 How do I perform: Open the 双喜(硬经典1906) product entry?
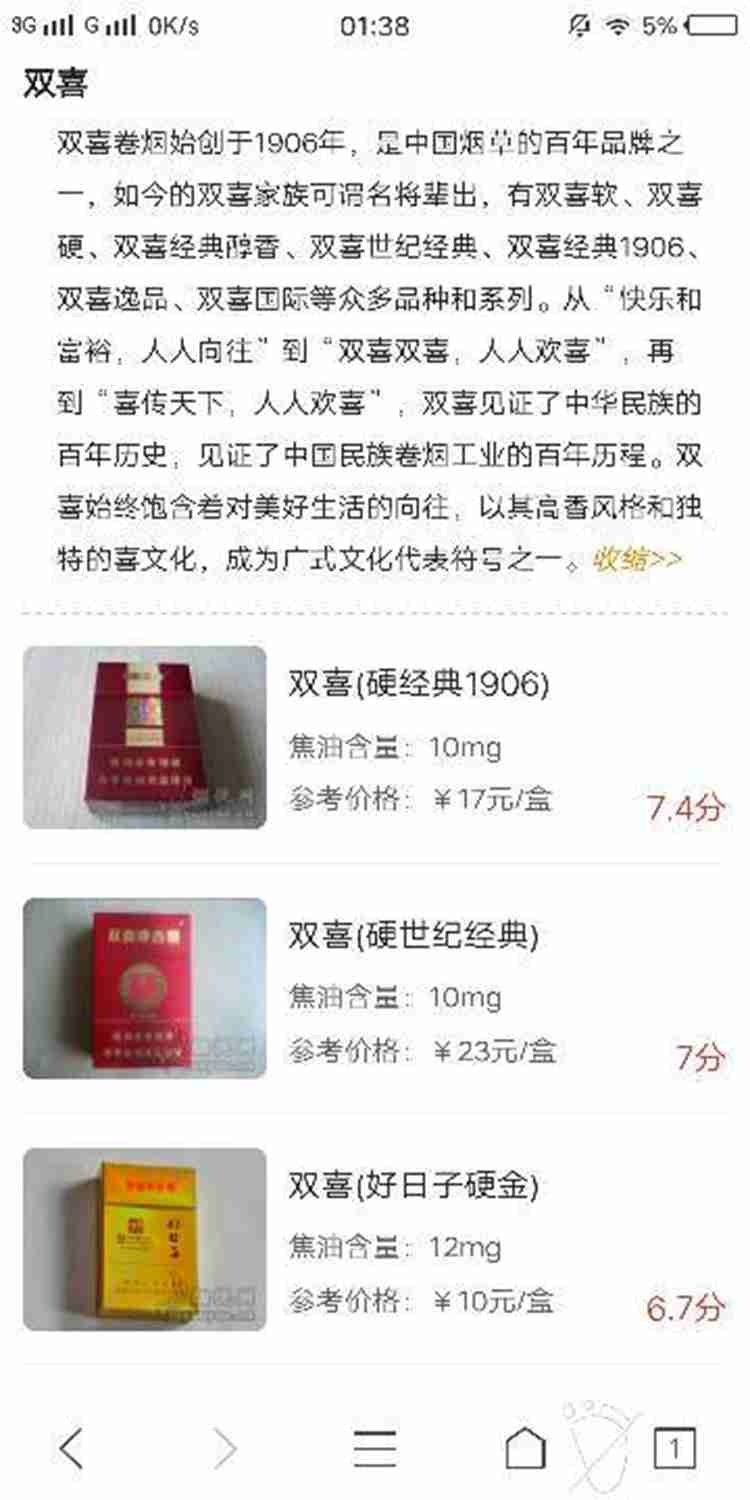pos(375,738)
